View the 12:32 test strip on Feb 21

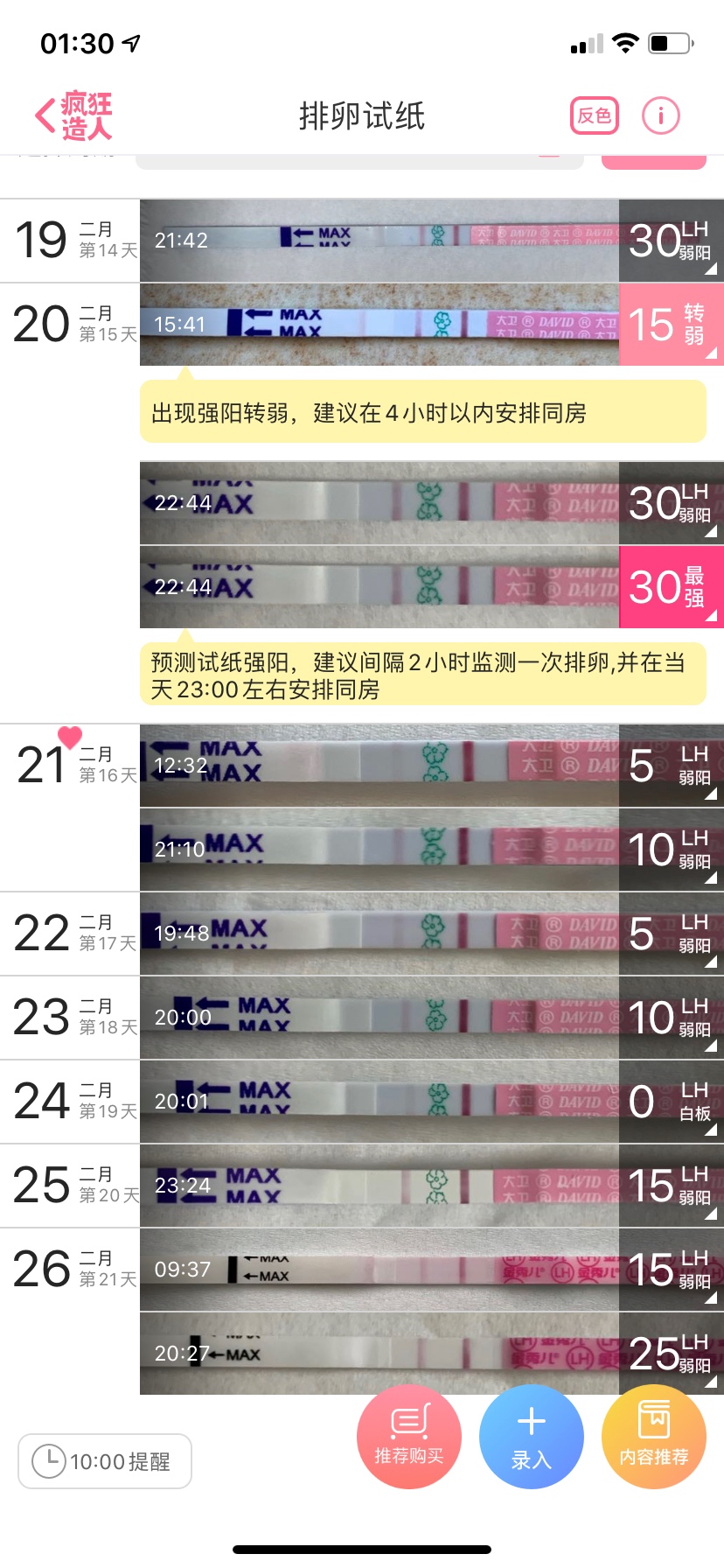[379, 765]
